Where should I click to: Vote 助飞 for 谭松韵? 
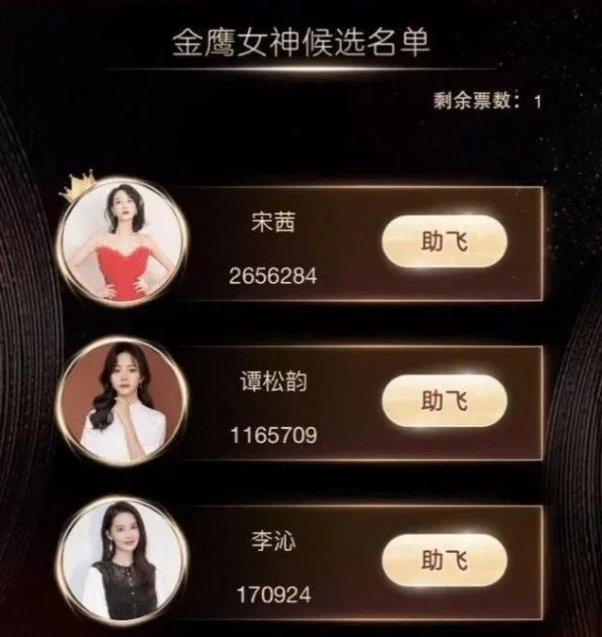444,401
